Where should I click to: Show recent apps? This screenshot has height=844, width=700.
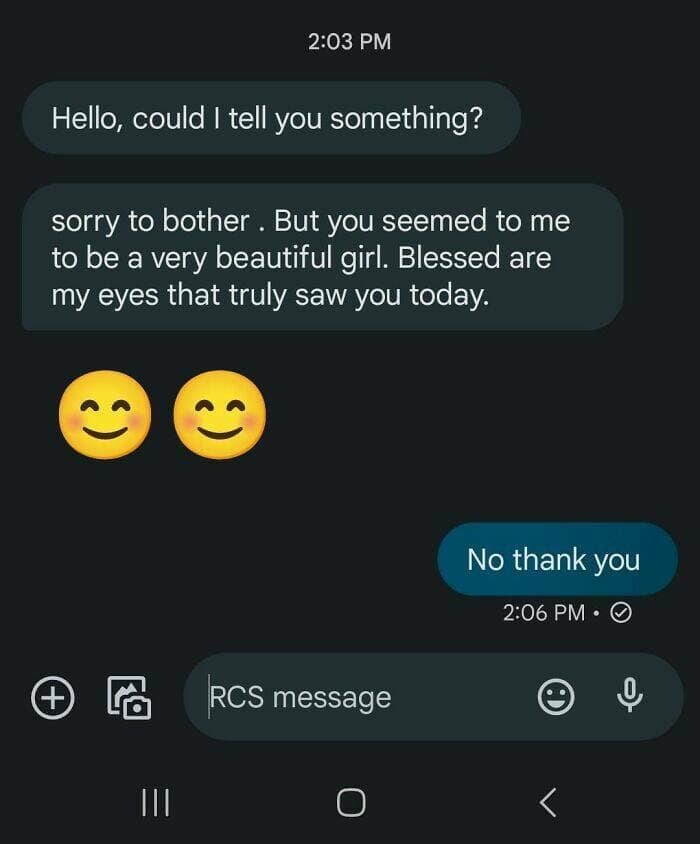point(155,802)
